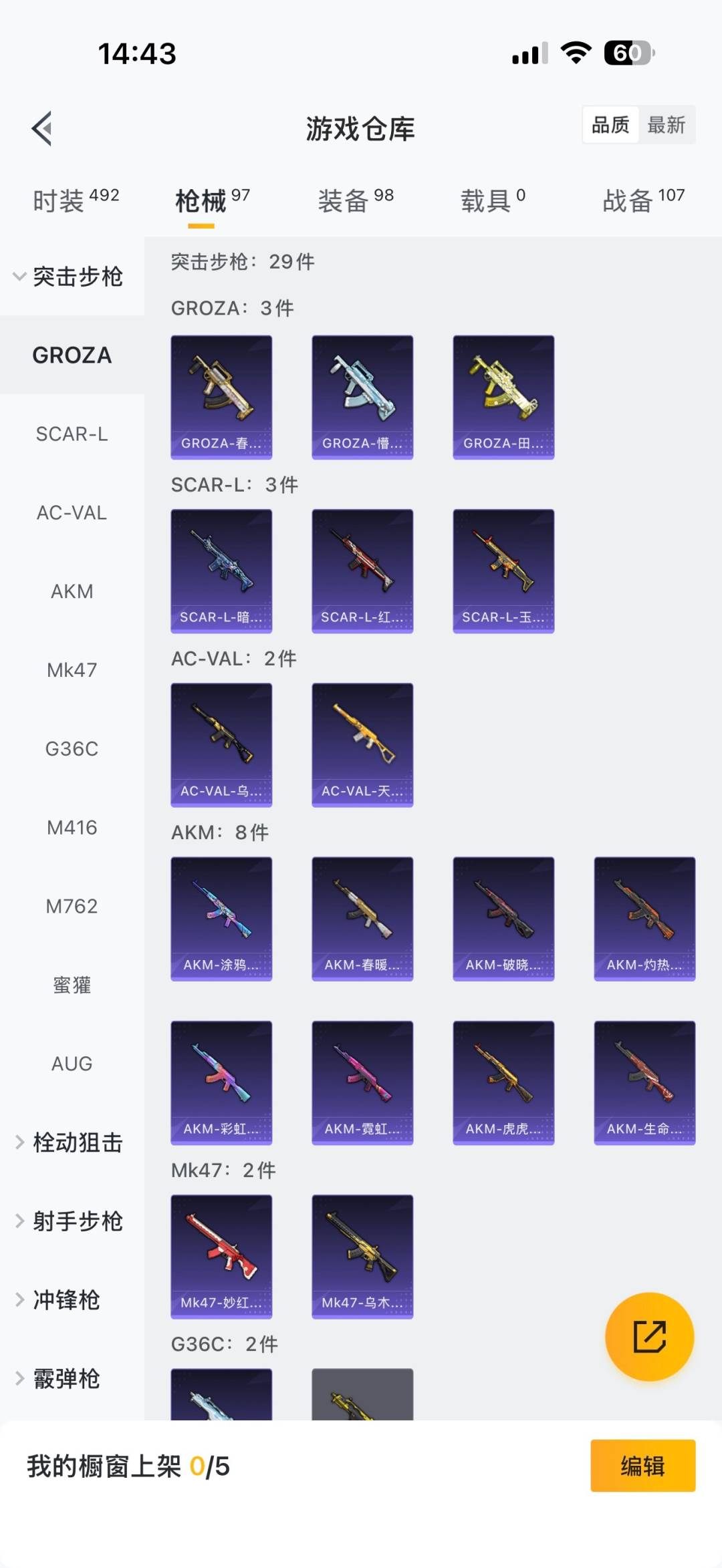Open the GROZA-春 skin tile

[x=221, y=397]
